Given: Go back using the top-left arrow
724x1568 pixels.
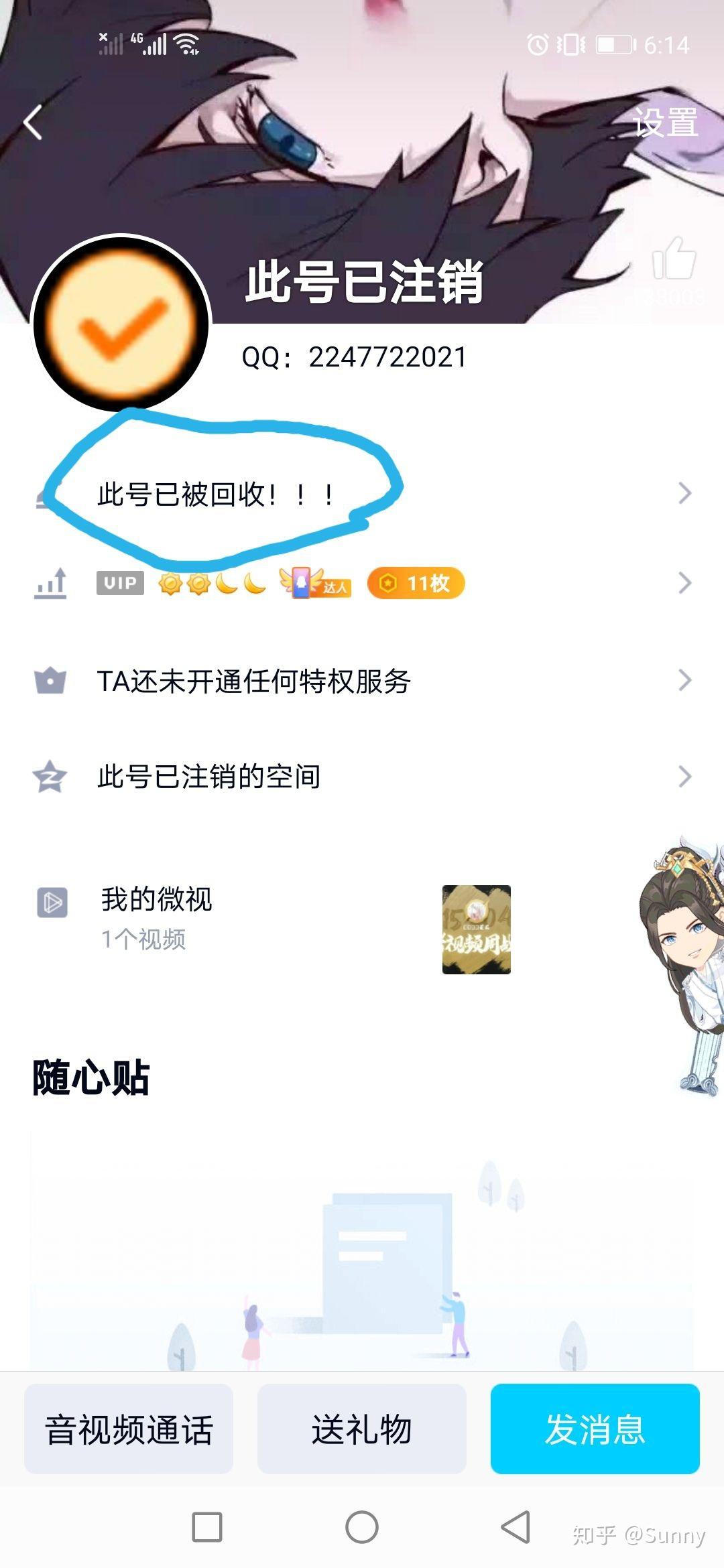Looking at the screenshot, I should click(x=32, y=123).
